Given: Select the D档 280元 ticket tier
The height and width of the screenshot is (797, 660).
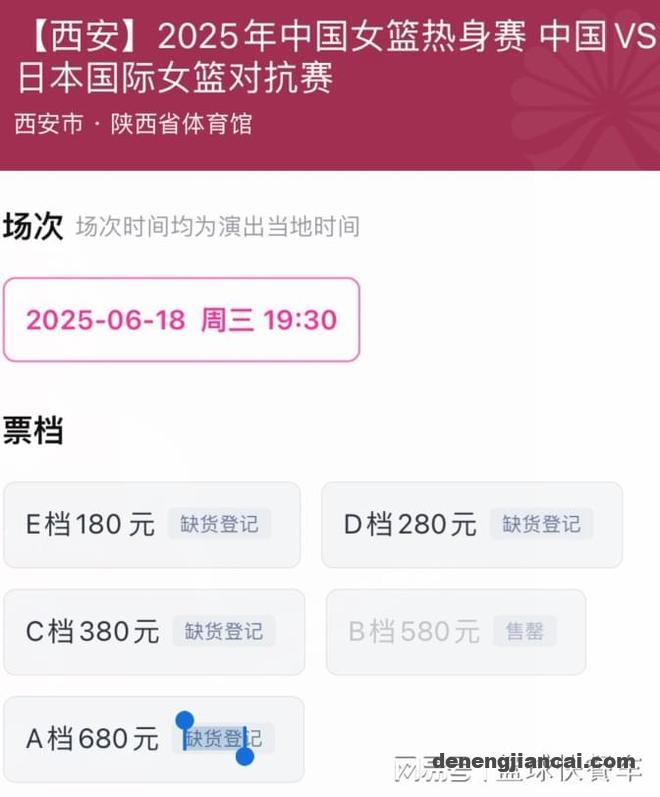Looking at the screenshot, I should click(x=471, y=524).
